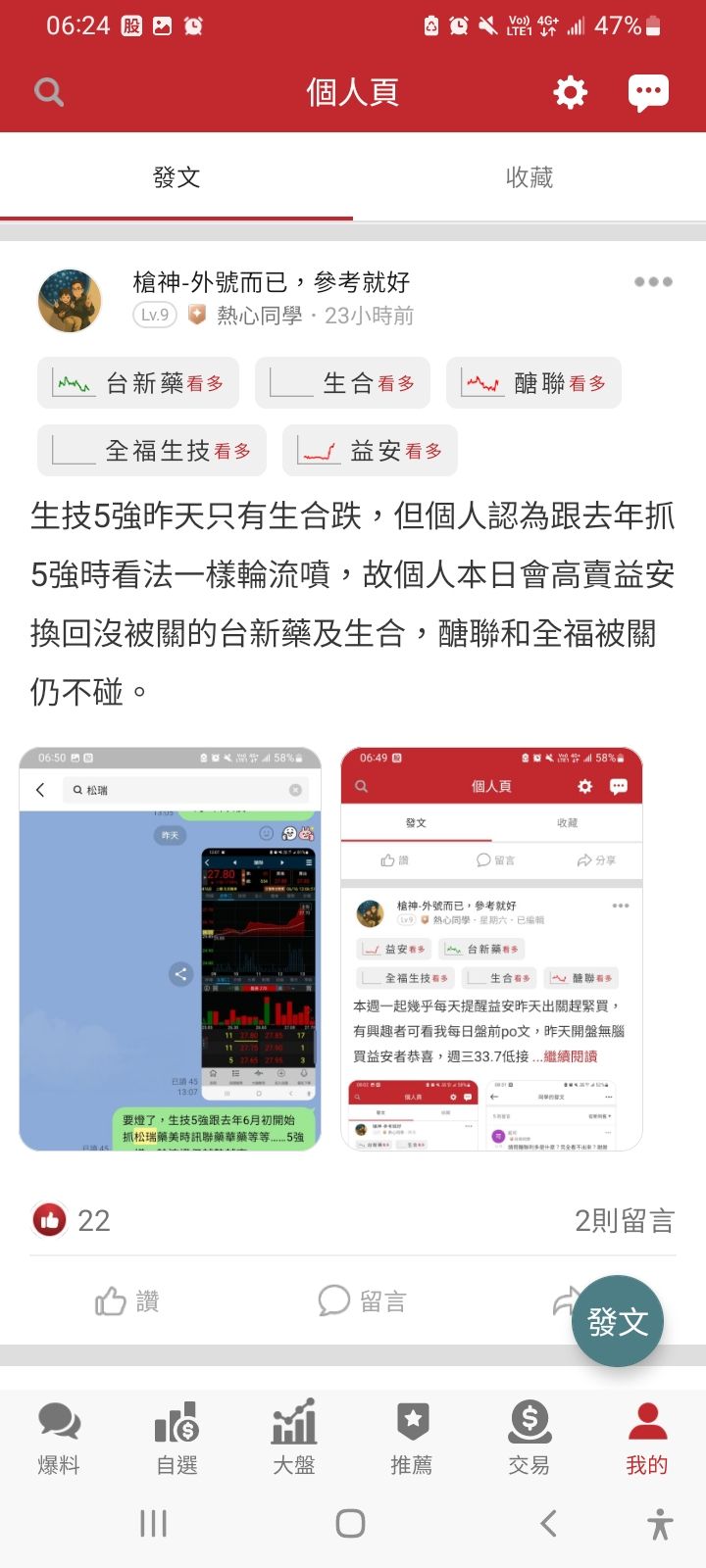Open the 全福生技 stock chip
This screenshot has width=706, height=1568.
click(152, 451)
